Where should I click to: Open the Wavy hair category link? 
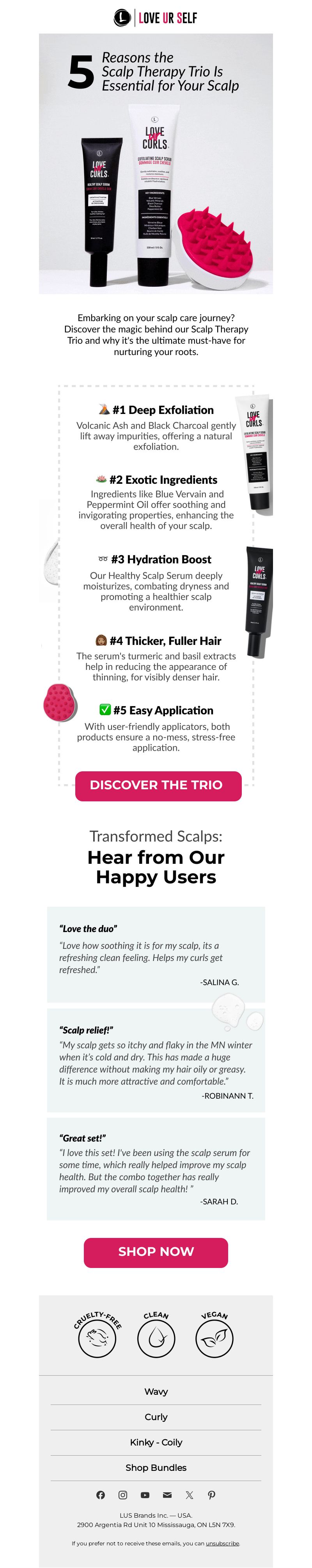pyautogui.click(x=156, y=1392)
